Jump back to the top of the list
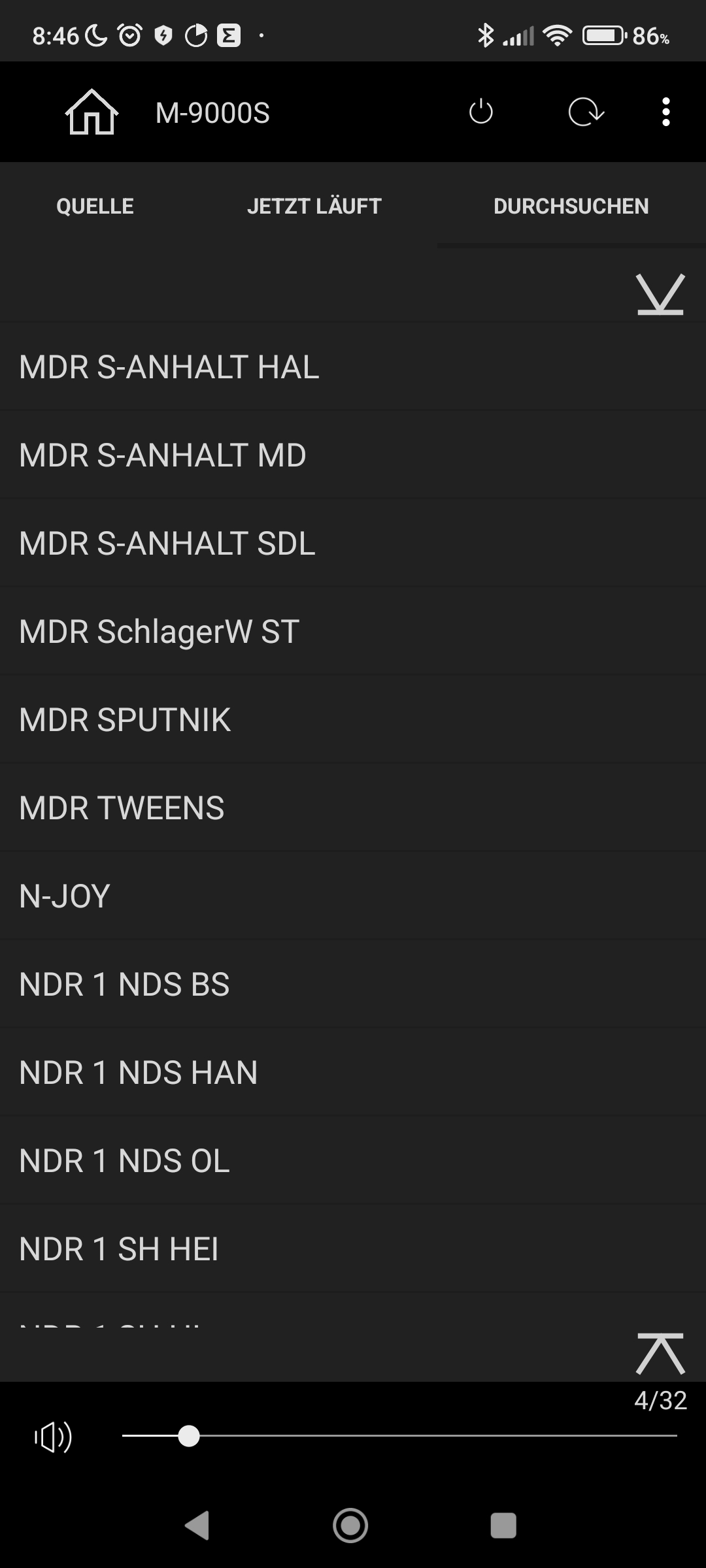Image resolution: width=706 pixels, height=1568 pixels. tap(660, 1354)
